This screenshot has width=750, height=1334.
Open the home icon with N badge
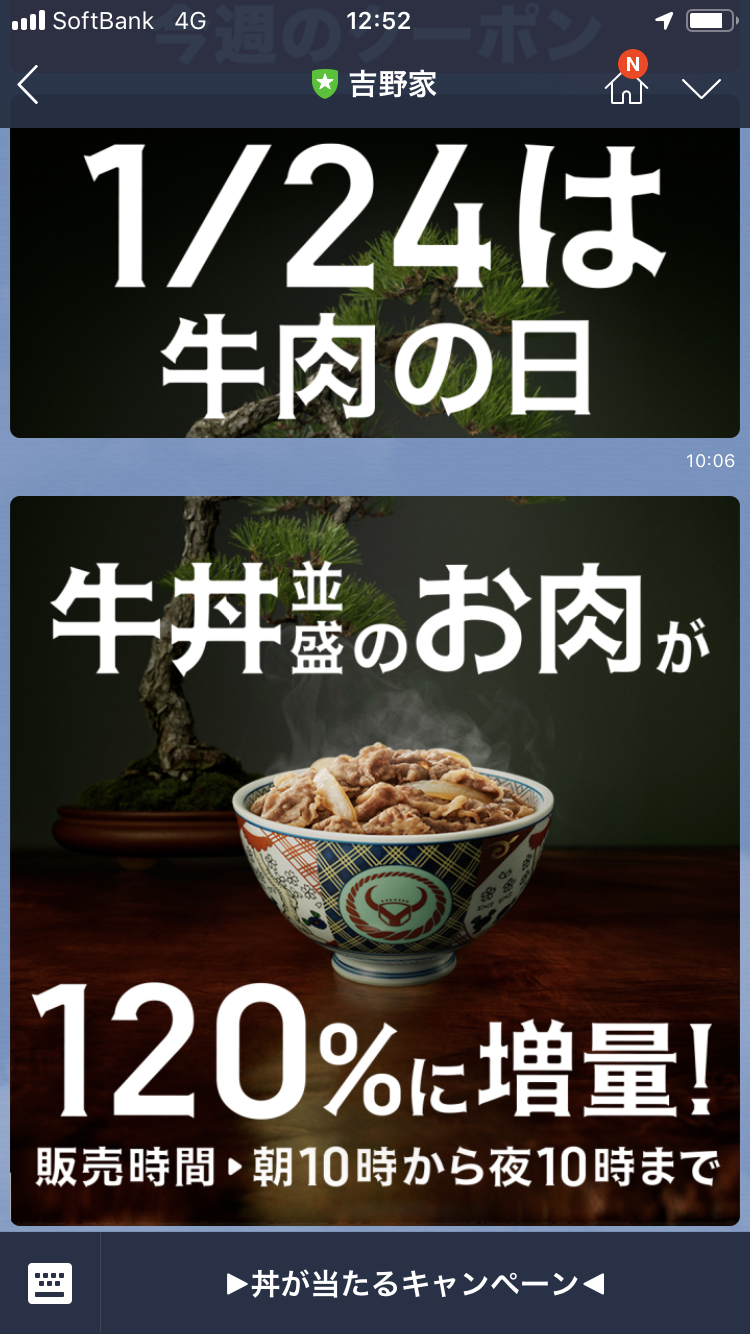click(x=626, y=86)
